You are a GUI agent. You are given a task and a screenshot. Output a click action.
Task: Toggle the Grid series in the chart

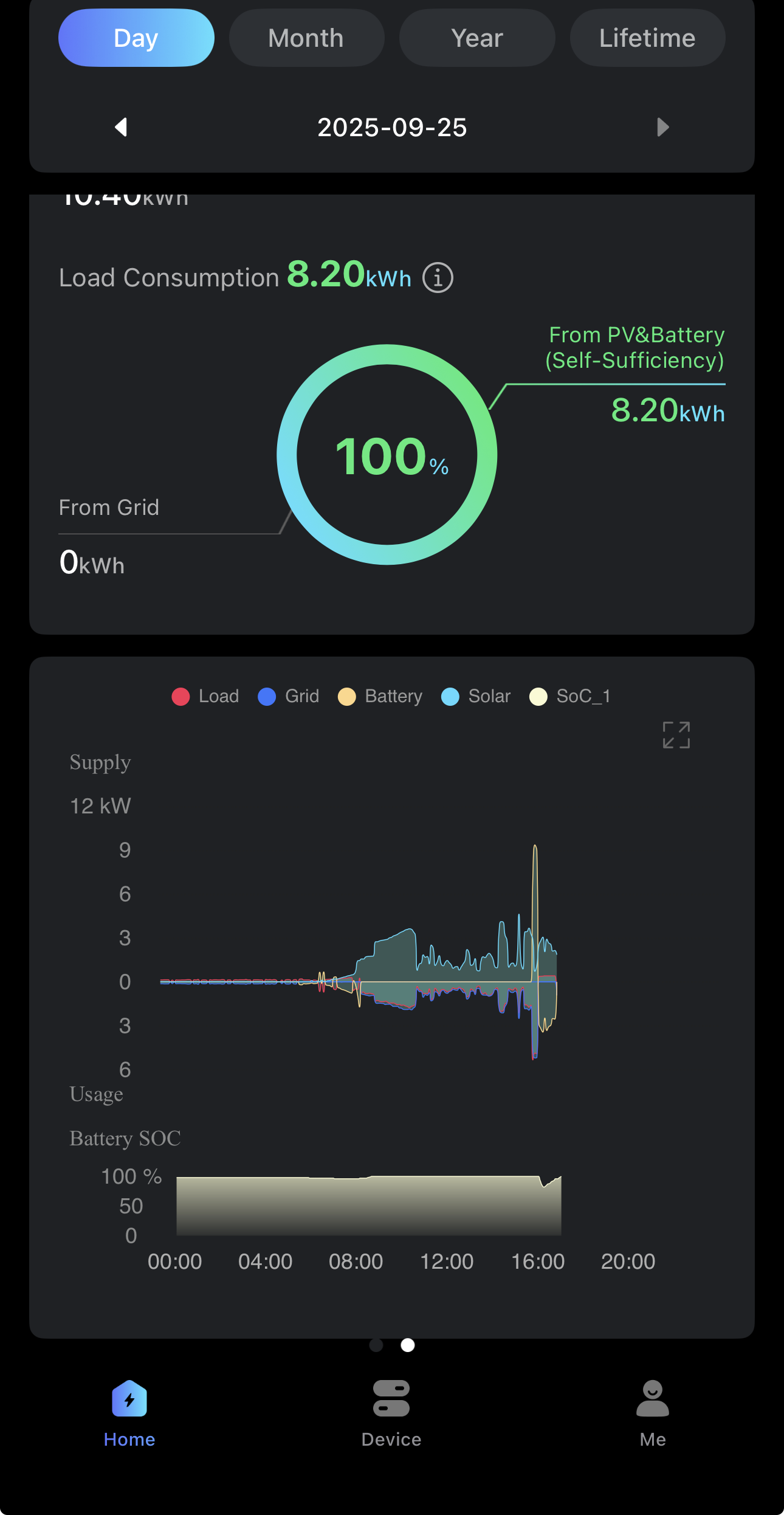click(x=289, y=696)
